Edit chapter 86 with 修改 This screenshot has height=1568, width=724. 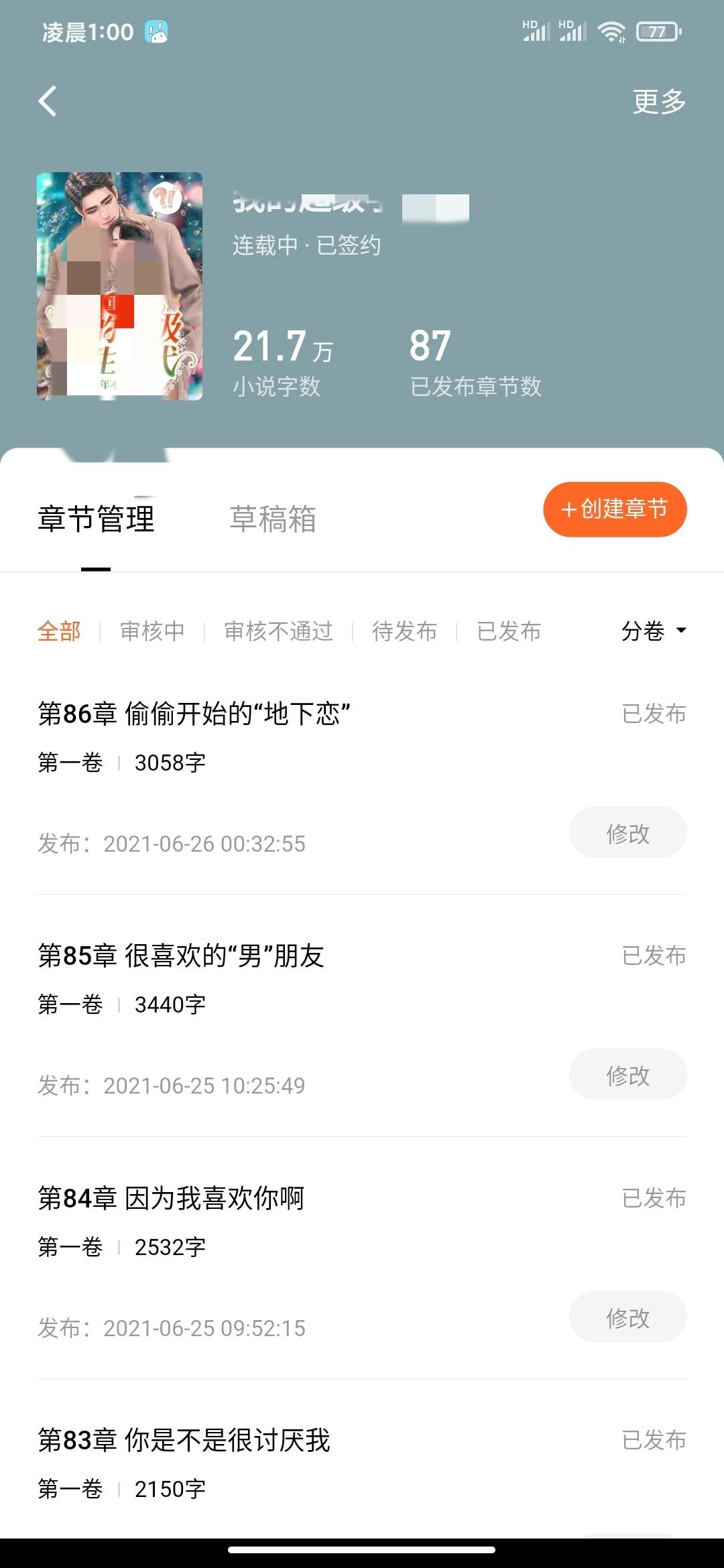(628, 832)
